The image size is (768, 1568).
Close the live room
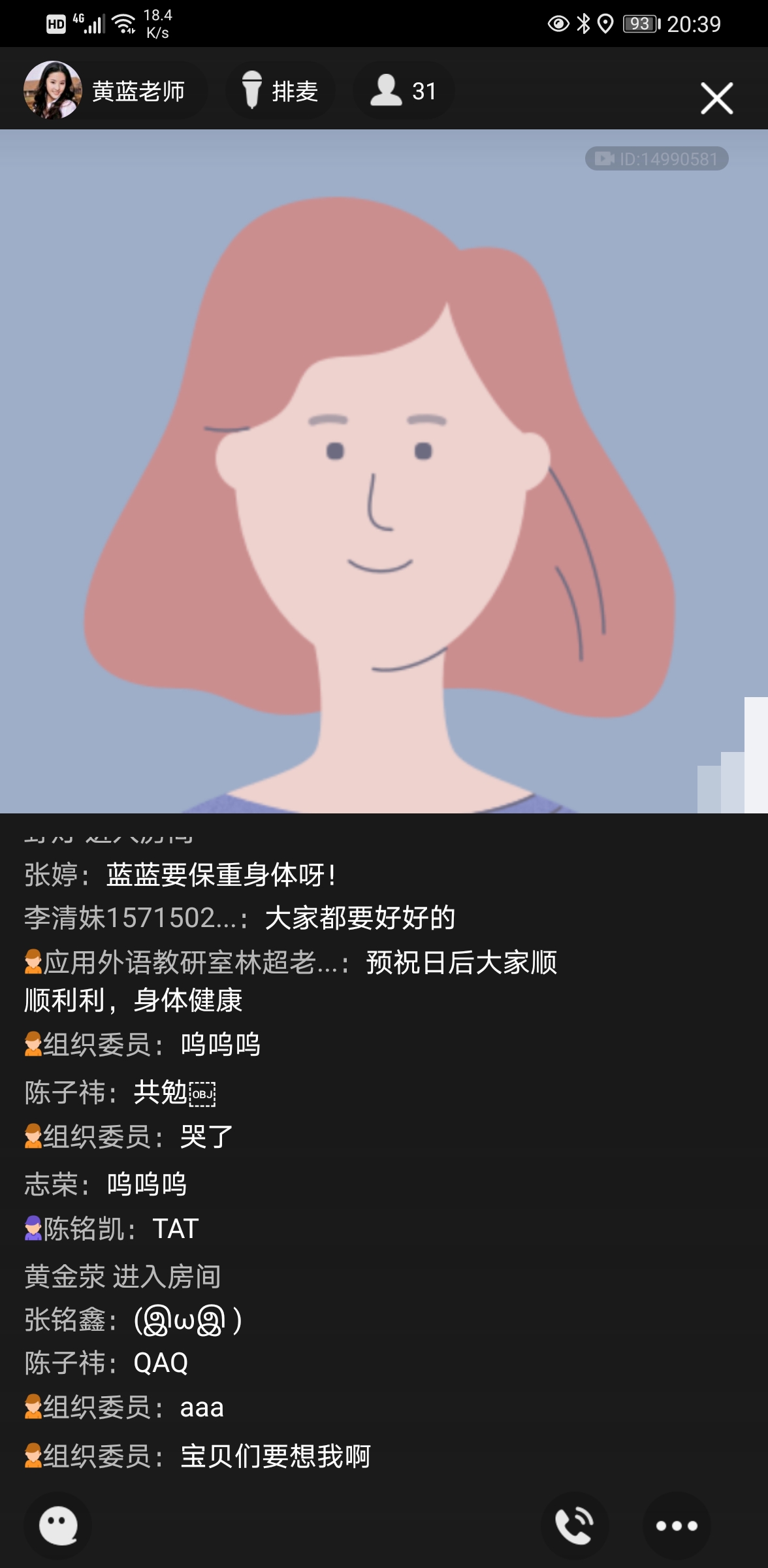[716, 98]
